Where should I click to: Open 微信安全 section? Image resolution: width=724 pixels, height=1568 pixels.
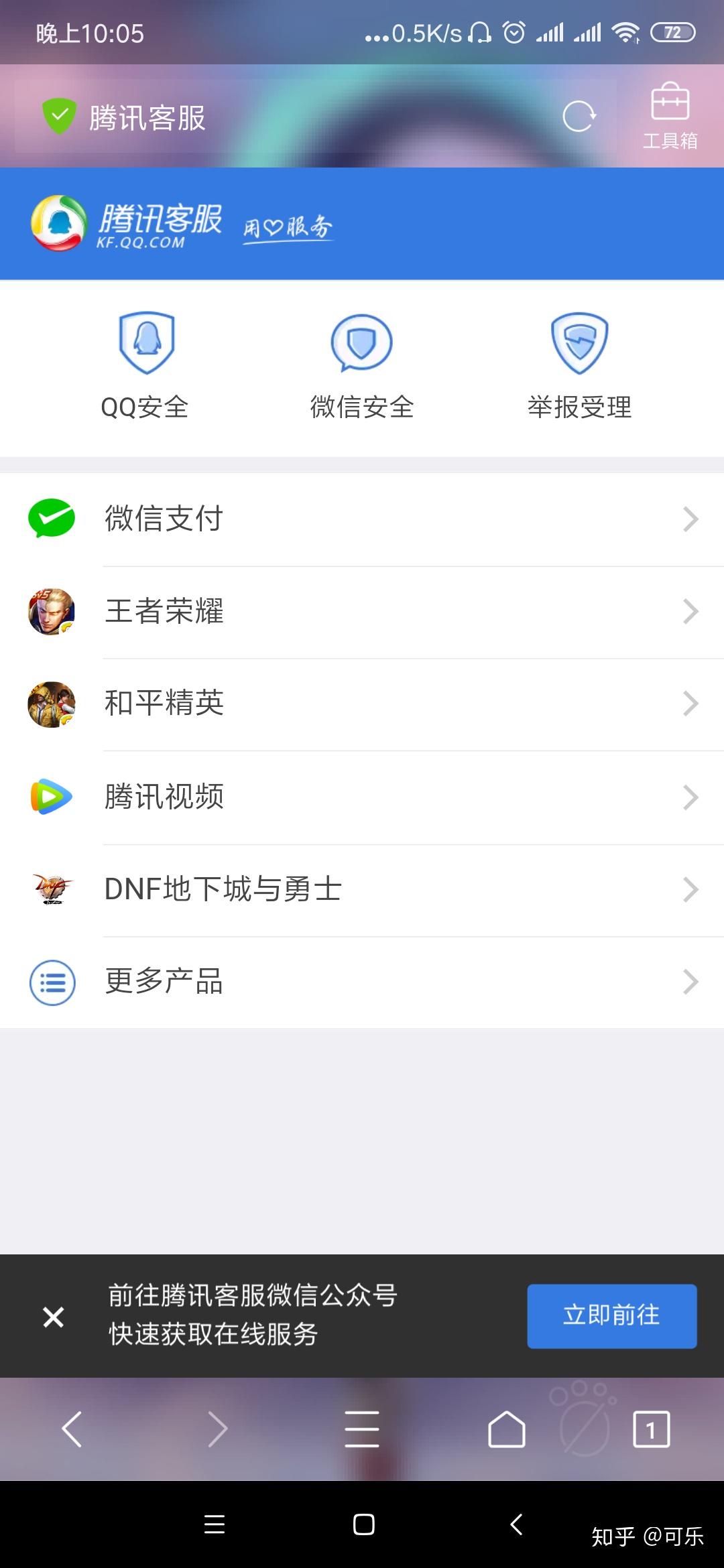click(362, 366)
